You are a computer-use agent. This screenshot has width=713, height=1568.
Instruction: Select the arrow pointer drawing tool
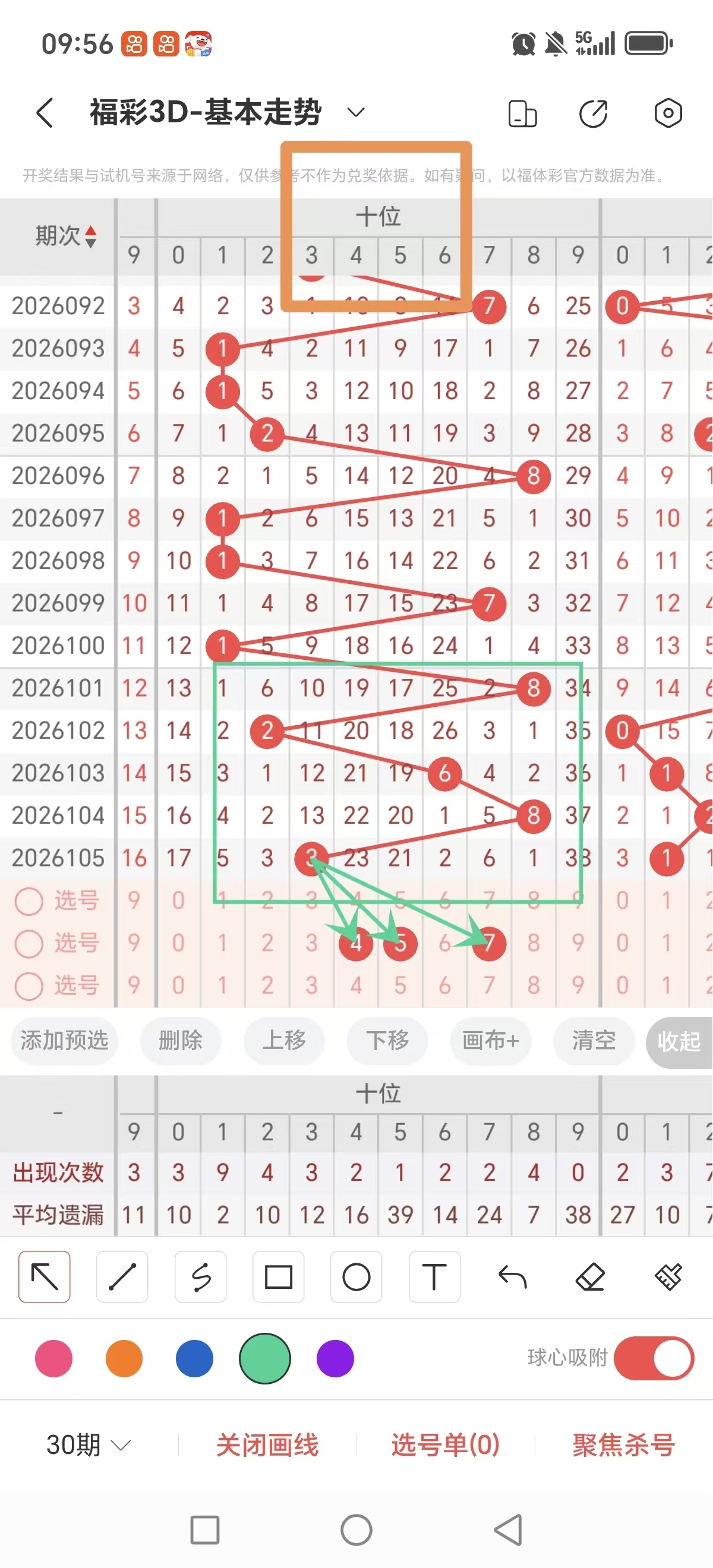pyautogui.click(x=44, y=1278)
